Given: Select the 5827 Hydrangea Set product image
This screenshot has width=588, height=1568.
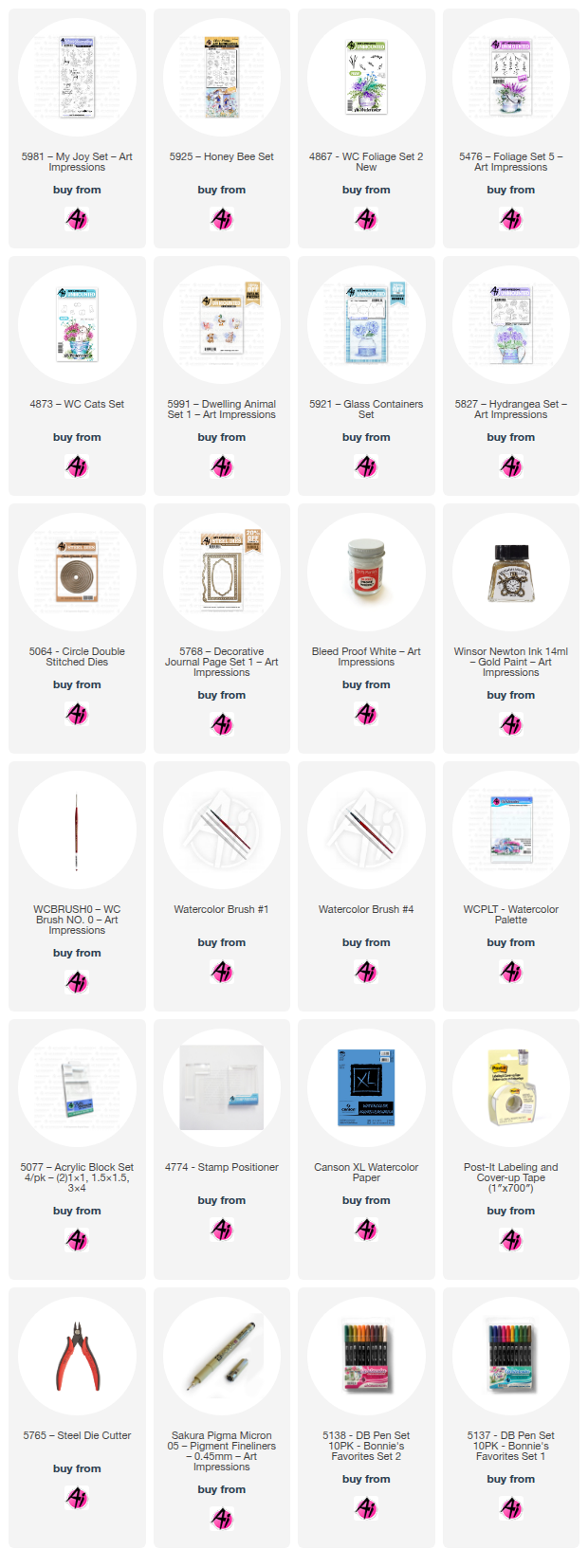Looking at the screenshot, I should [x=510, y=327].
